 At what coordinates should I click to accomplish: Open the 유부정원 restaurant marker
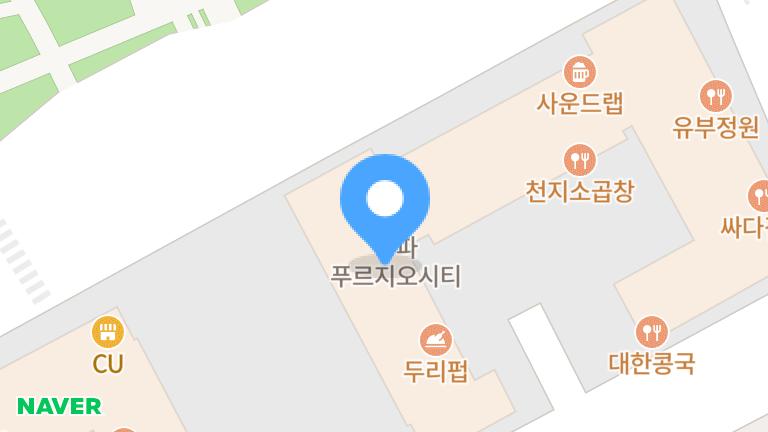point(716,96)
